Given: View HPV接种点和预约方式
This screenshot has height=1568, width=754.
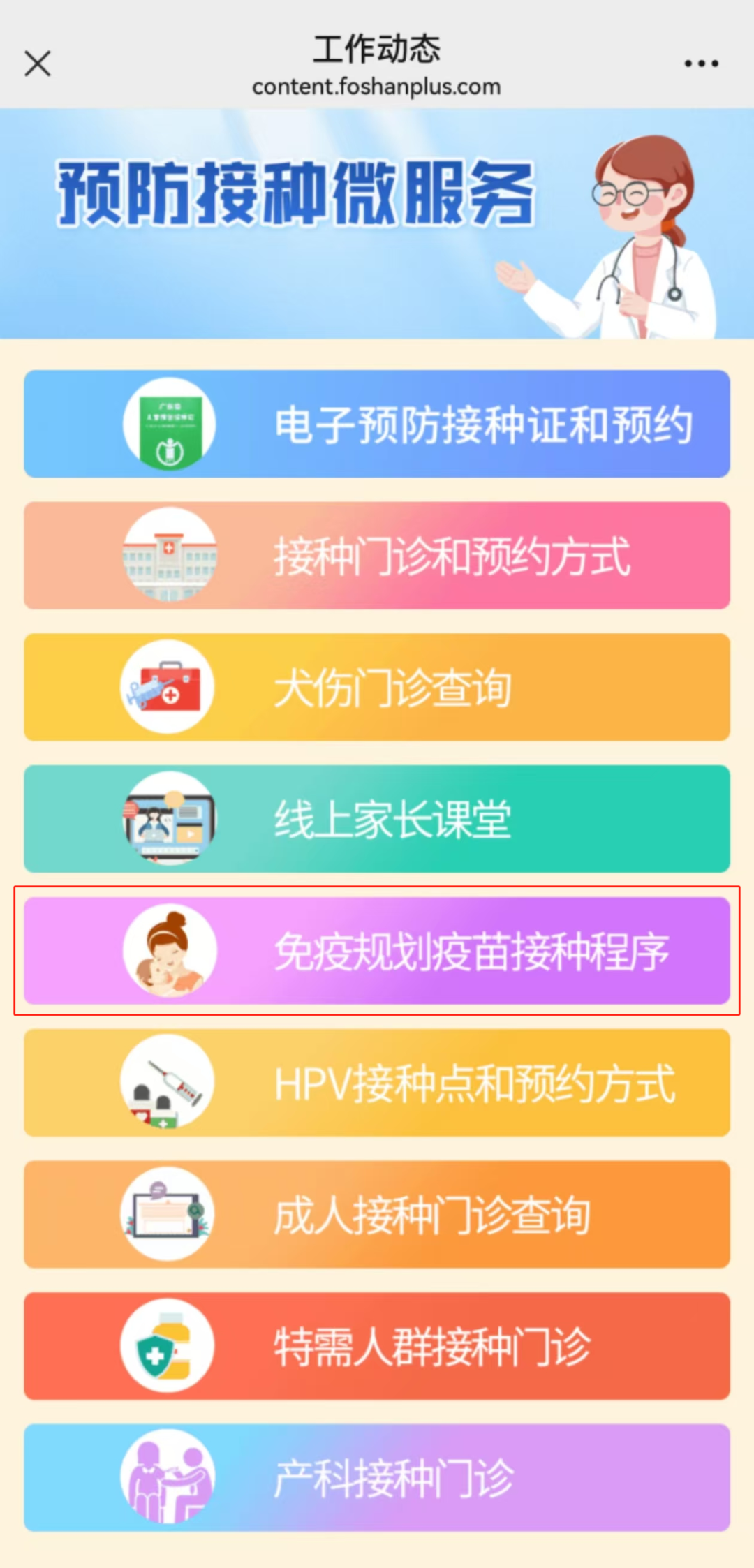Looking at the screenshot, I should pos(377,1083).
